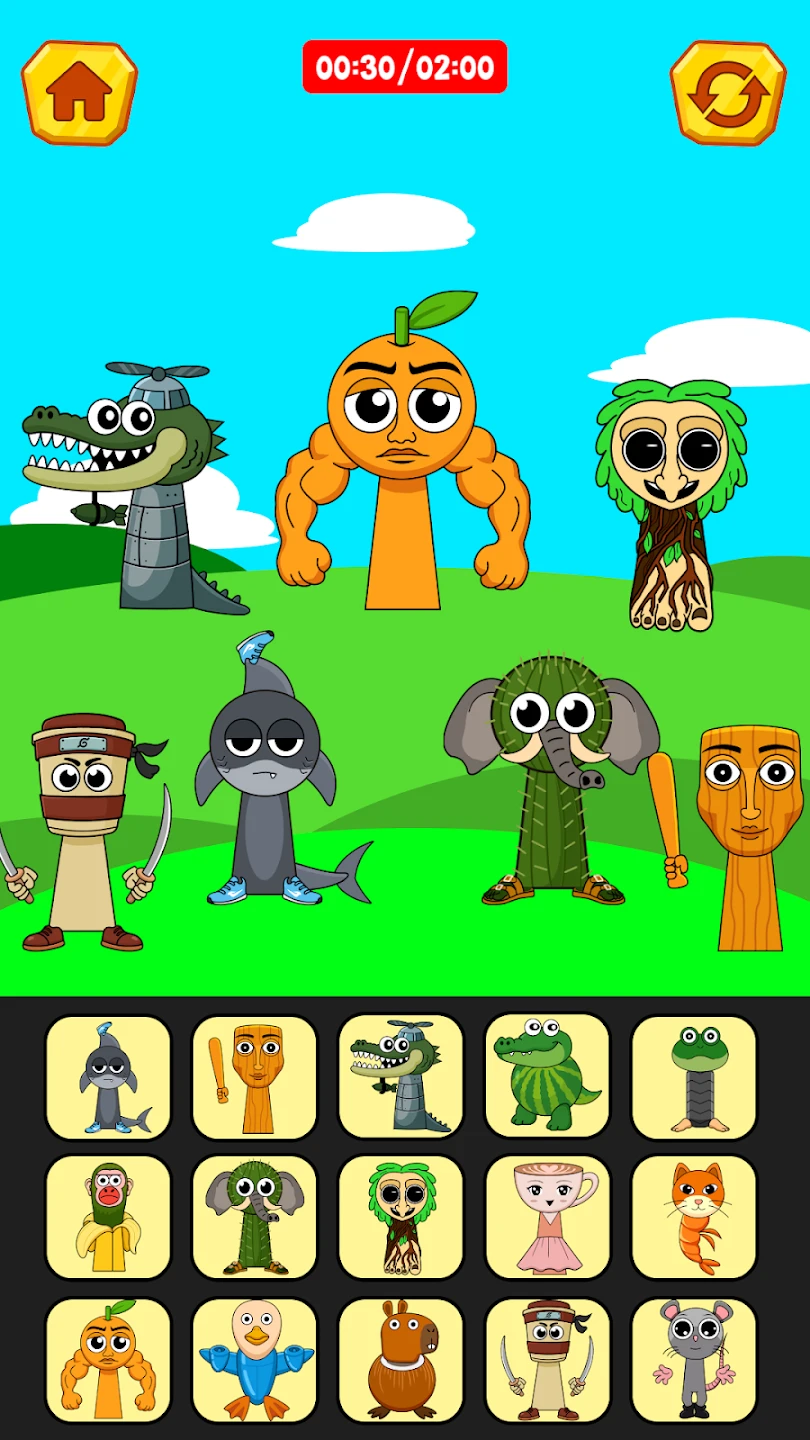Pick the teacup ballerina character tile
This screenshot has width=810, height=1440.
(x=547, y=1217)
